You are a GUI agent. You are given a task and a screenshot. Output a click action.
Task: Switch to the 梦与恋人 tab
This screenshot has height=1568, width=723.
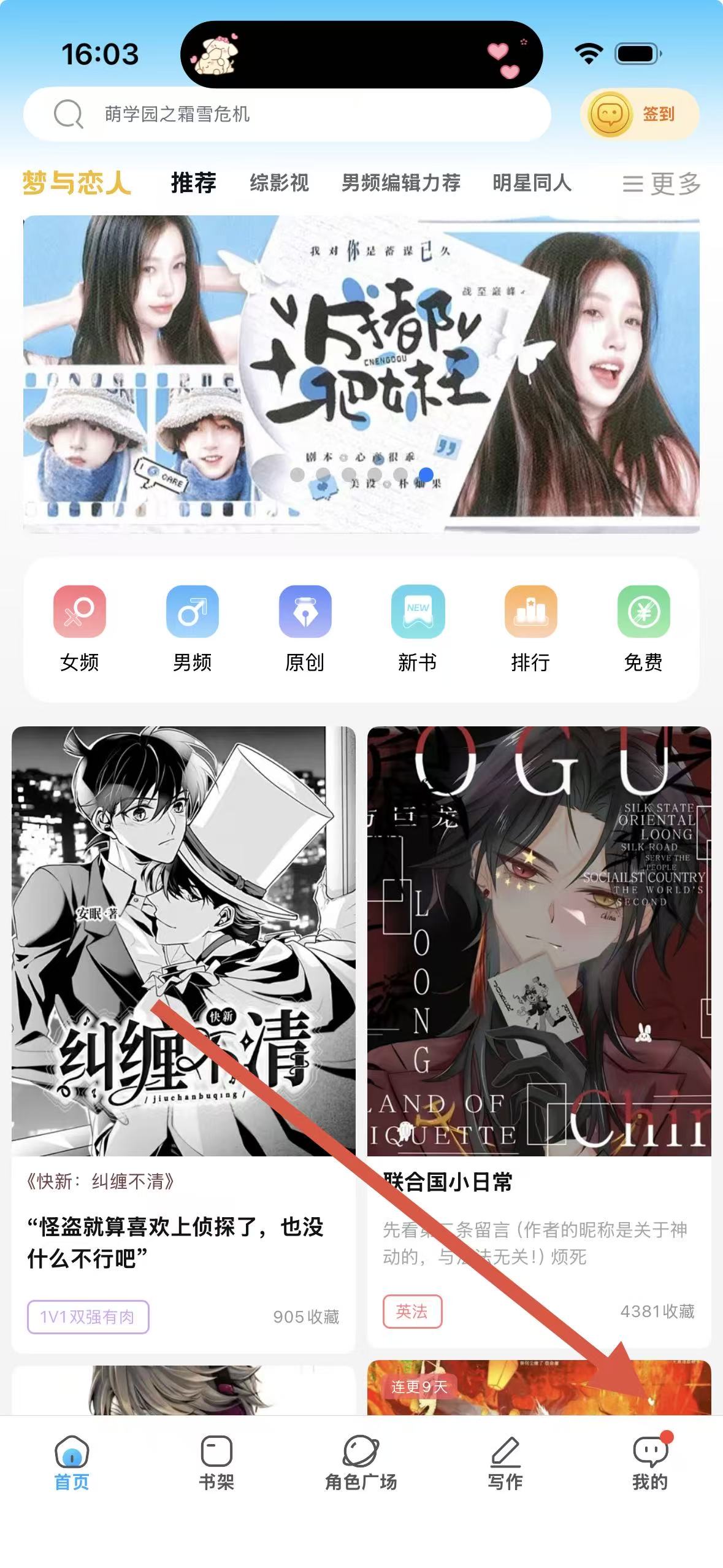pyautogui.click(x=77, y=183)
